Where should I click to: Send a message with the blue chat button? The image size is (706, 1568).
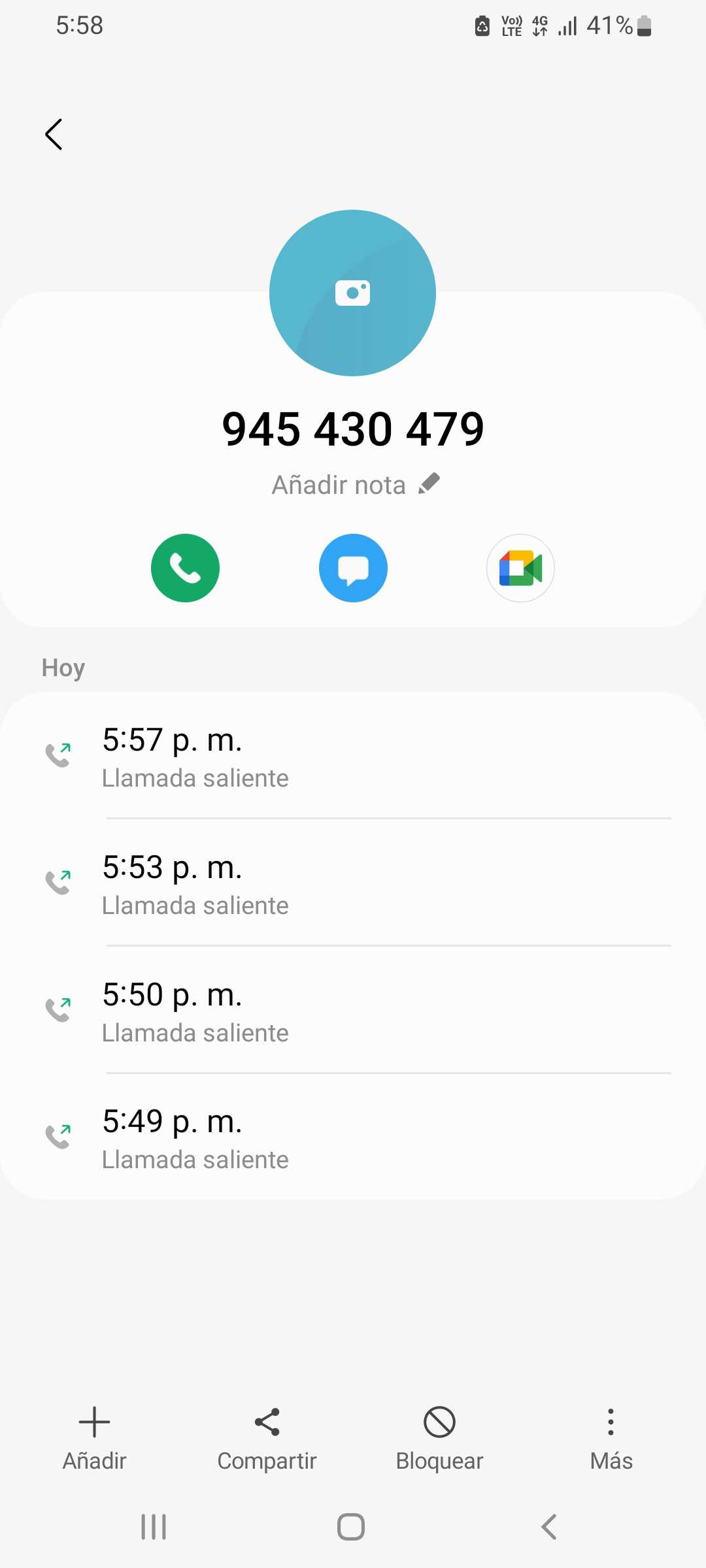[x=353, y=568]
